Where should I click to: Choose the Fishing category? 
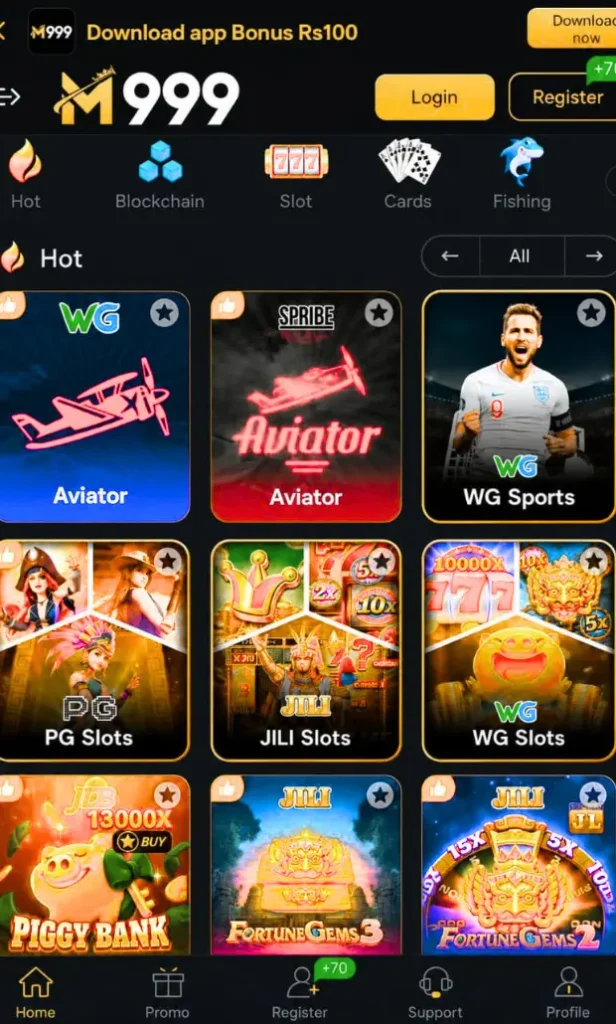[x=522, y=174]
